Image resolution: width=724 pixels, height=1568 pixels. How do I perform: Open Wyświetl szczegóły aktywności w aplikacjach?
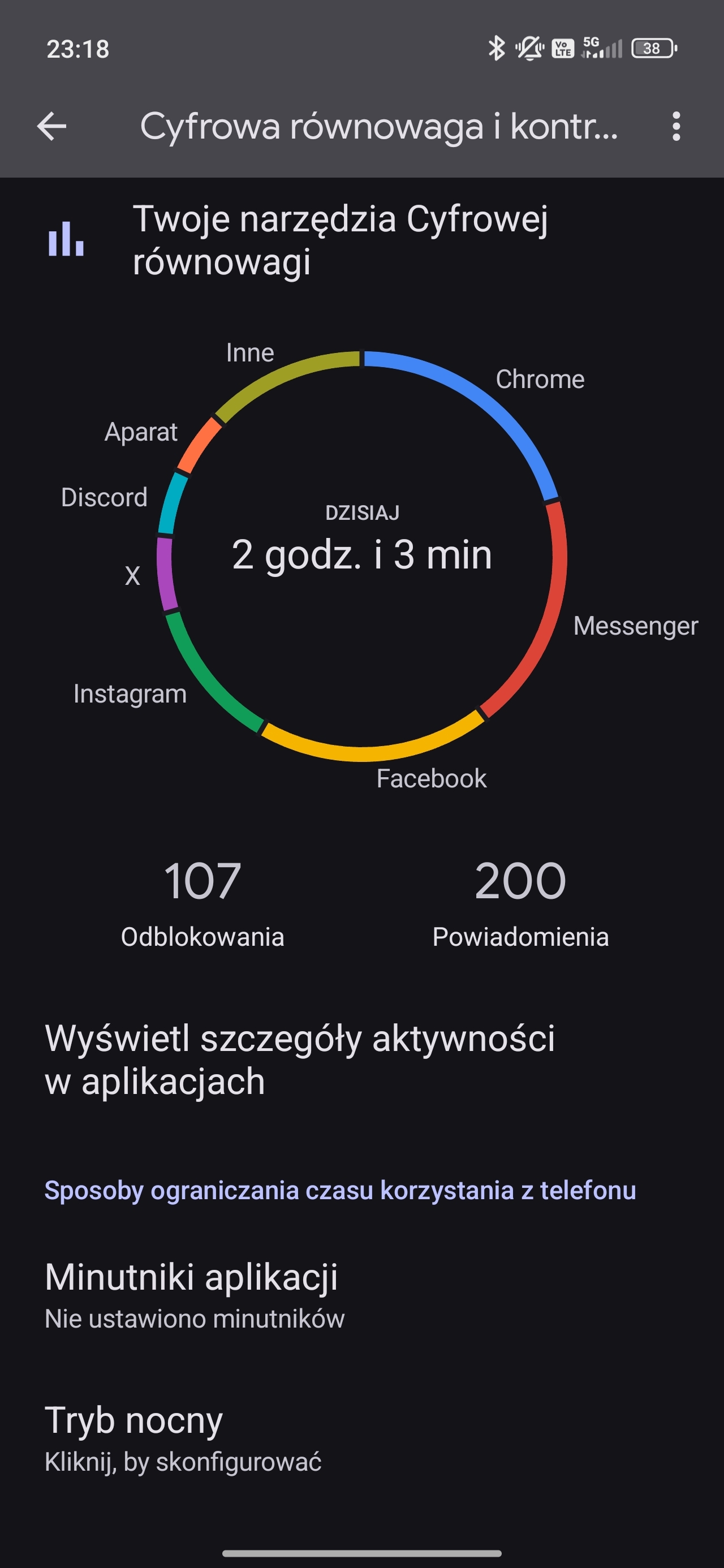(300, 1059)
